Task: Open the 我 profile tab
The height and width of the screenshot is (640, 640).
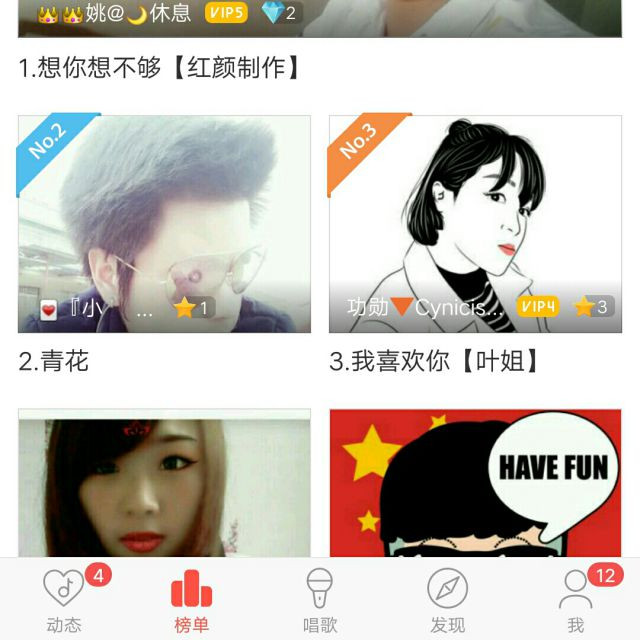Action: (x=576, y=600)
